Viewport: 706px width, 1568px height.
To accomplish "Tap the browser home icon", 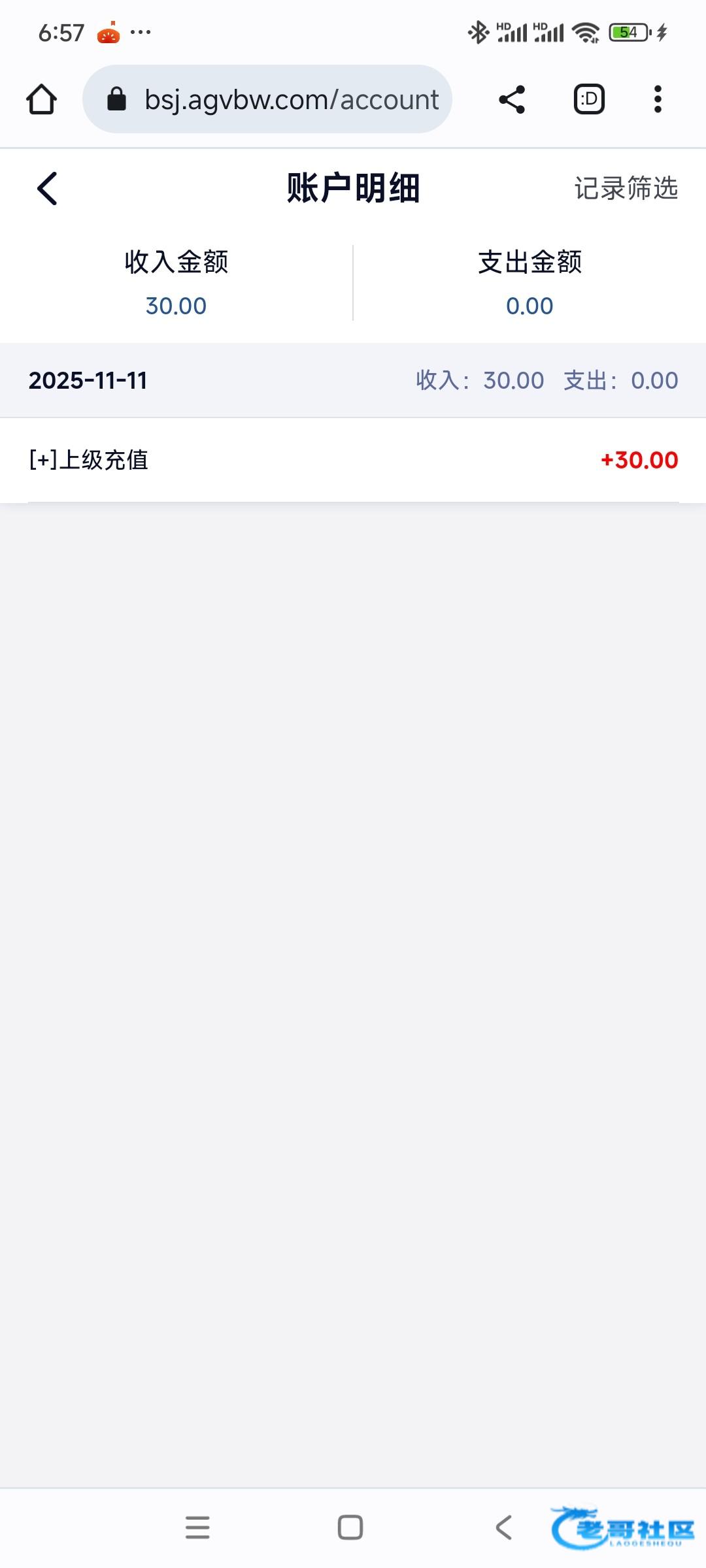I will (x=41, y=99).
